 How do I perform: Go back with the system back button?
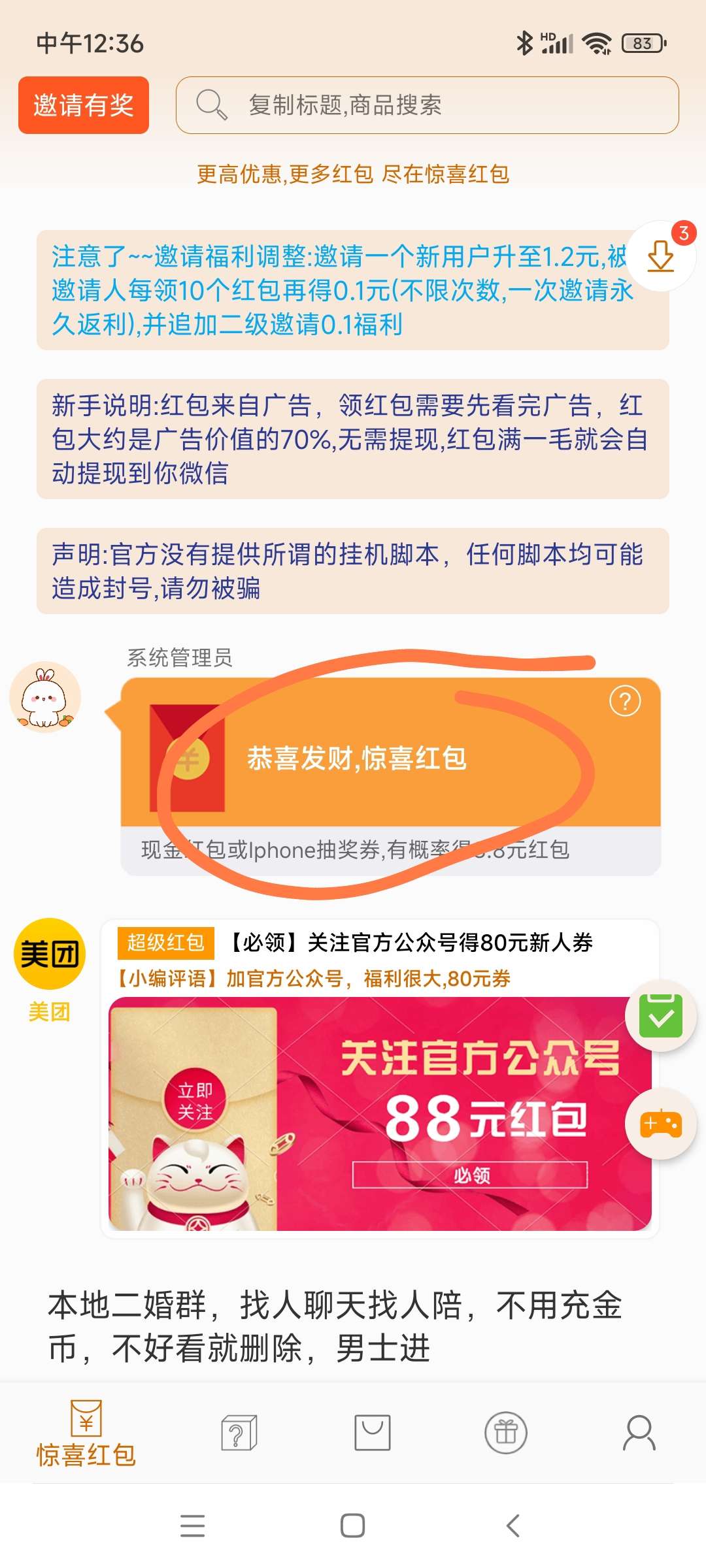coord(513,1526)
